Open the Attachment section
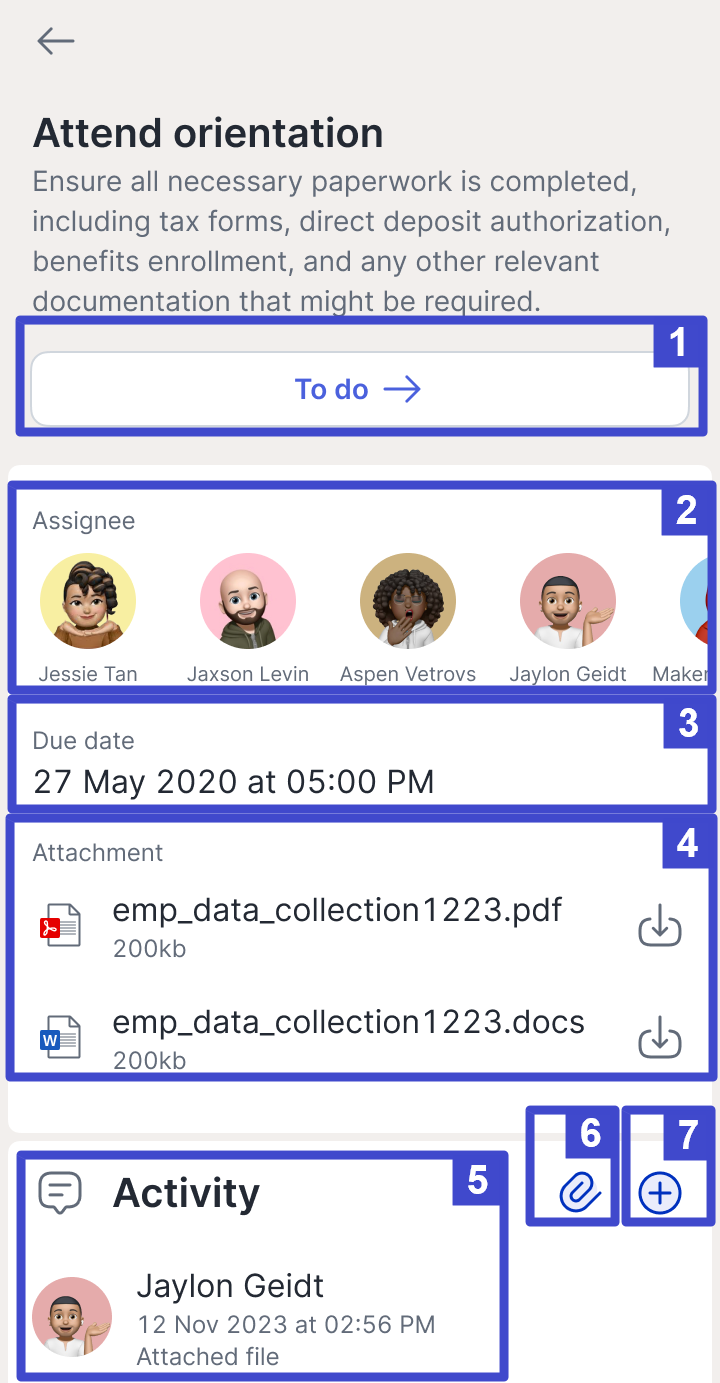Viewport: 720px width, 1383px height. coord(97,853)
